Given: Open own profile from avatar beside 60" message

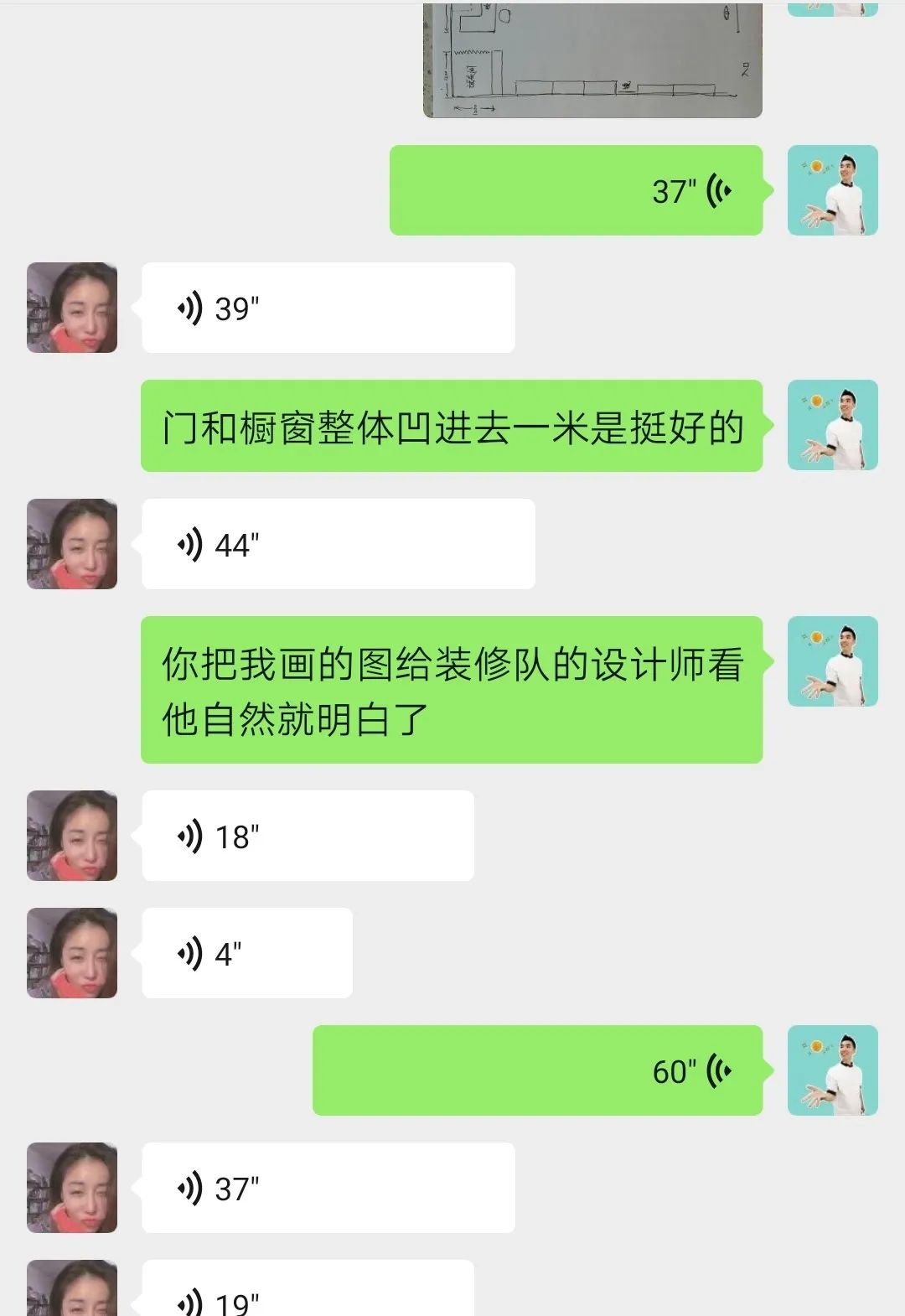Looking at the screenshot, I should pos(832,1071).
